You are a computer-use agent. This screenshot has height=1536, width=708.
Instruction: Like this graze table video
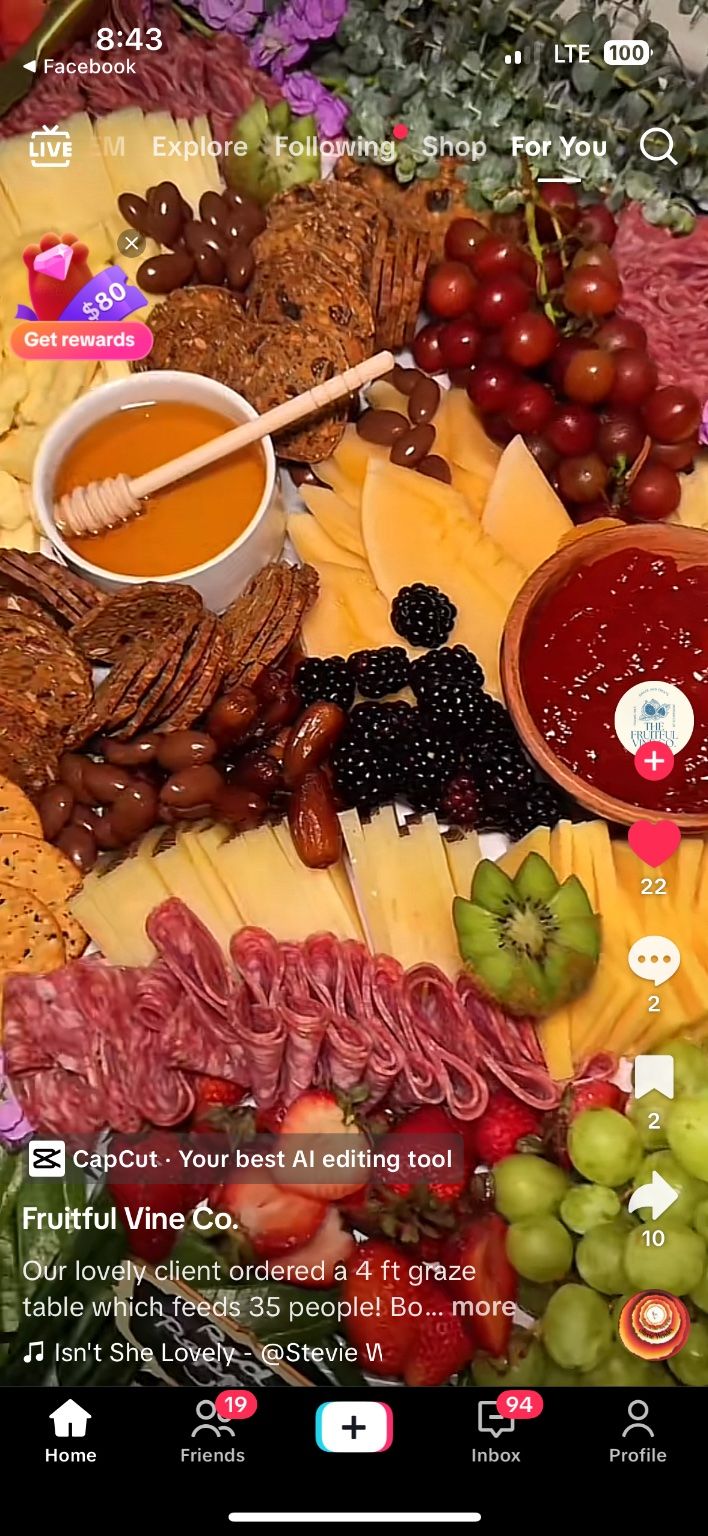pyautogui.click(x=654, y=843)
